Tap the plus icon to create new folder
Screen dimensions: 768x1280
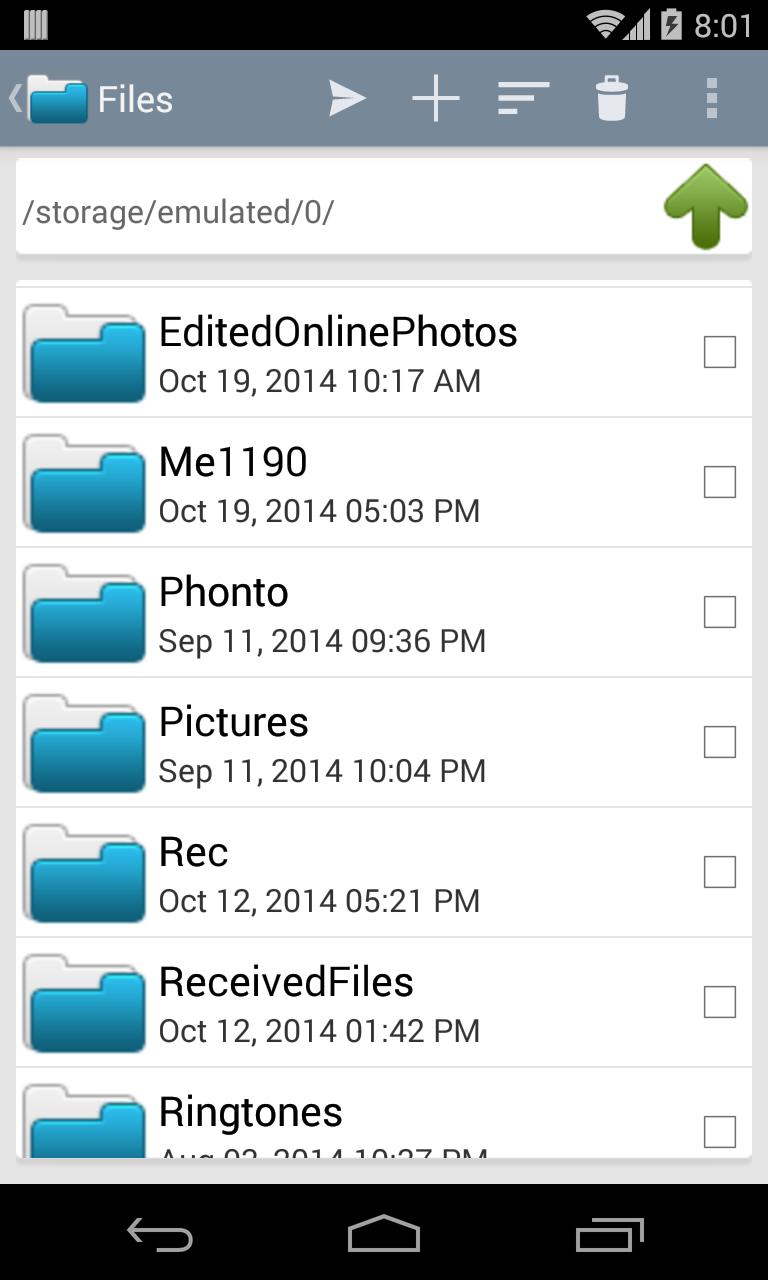tap(434, 97)
